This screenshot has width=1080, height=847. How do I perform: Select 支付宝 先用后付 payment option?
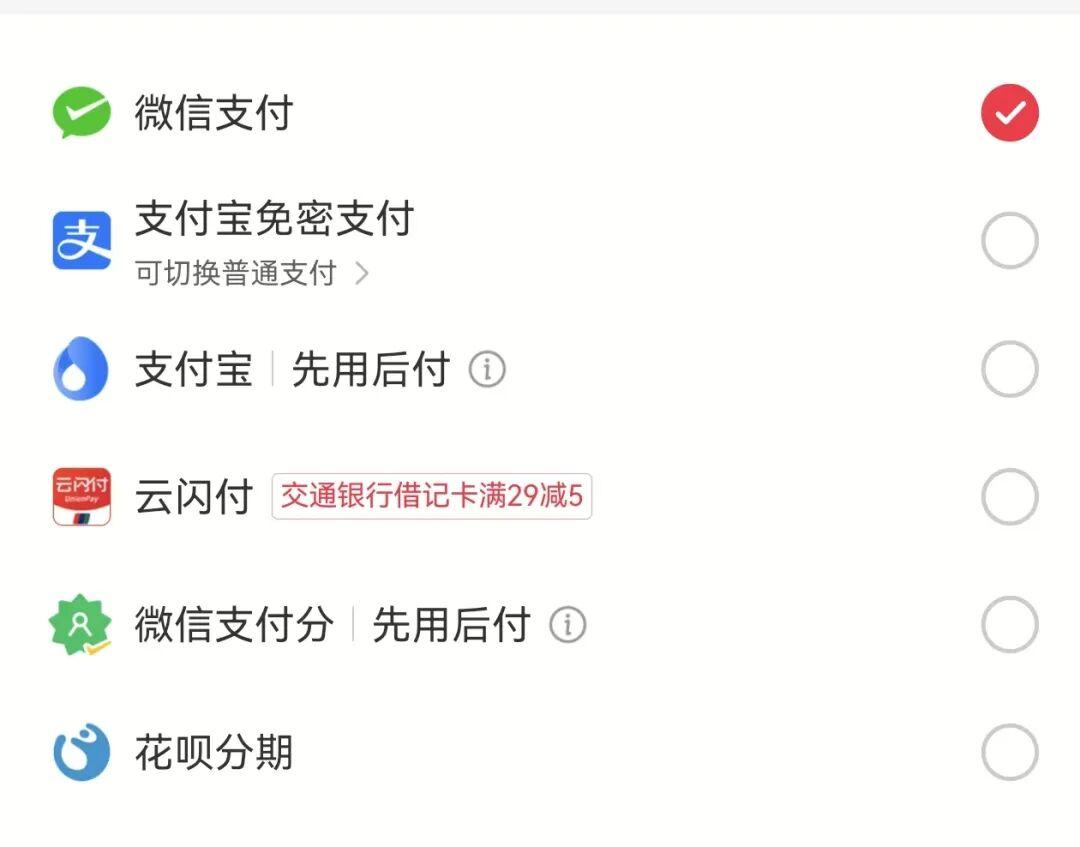[1009, 369]
